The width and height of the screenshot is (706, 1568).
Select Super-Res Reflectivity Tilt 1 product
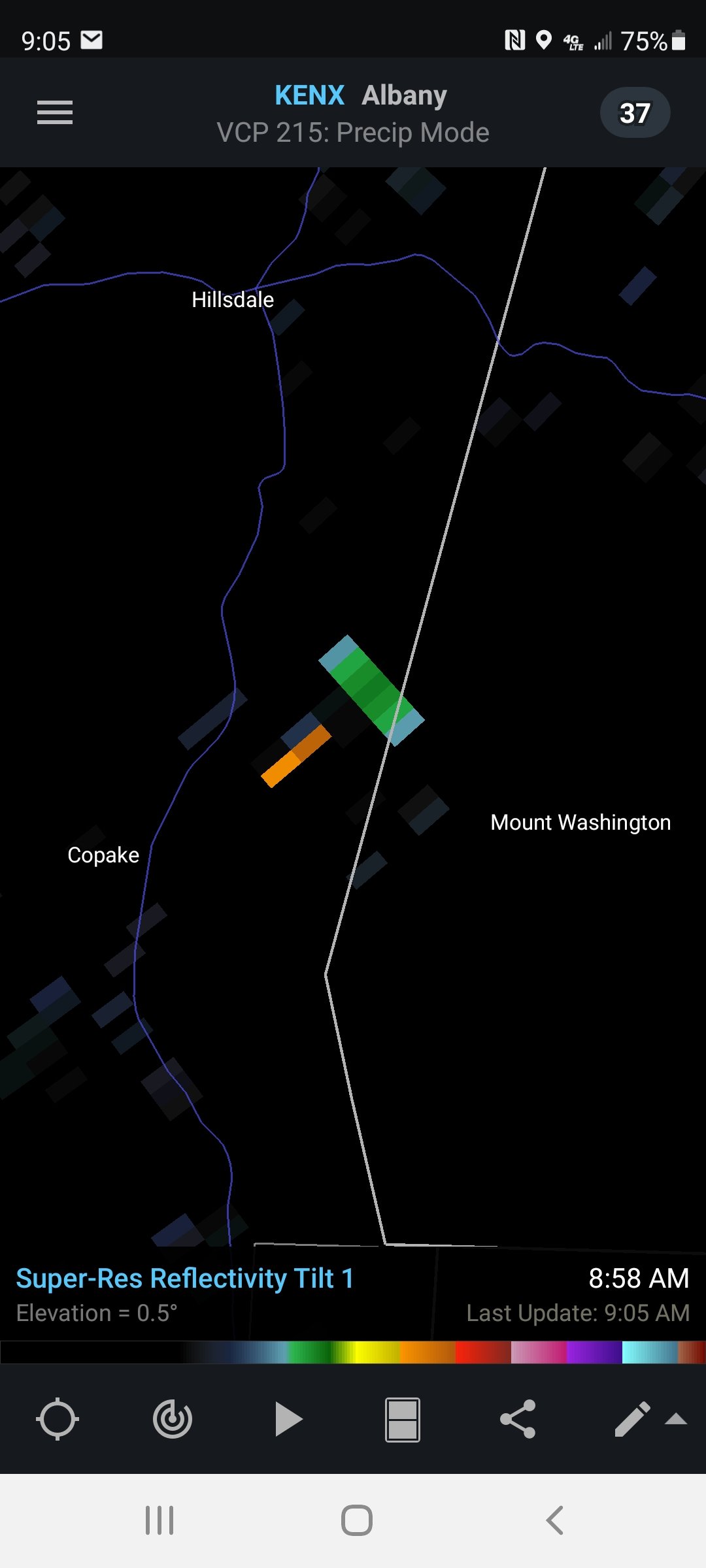point(185,1278)
